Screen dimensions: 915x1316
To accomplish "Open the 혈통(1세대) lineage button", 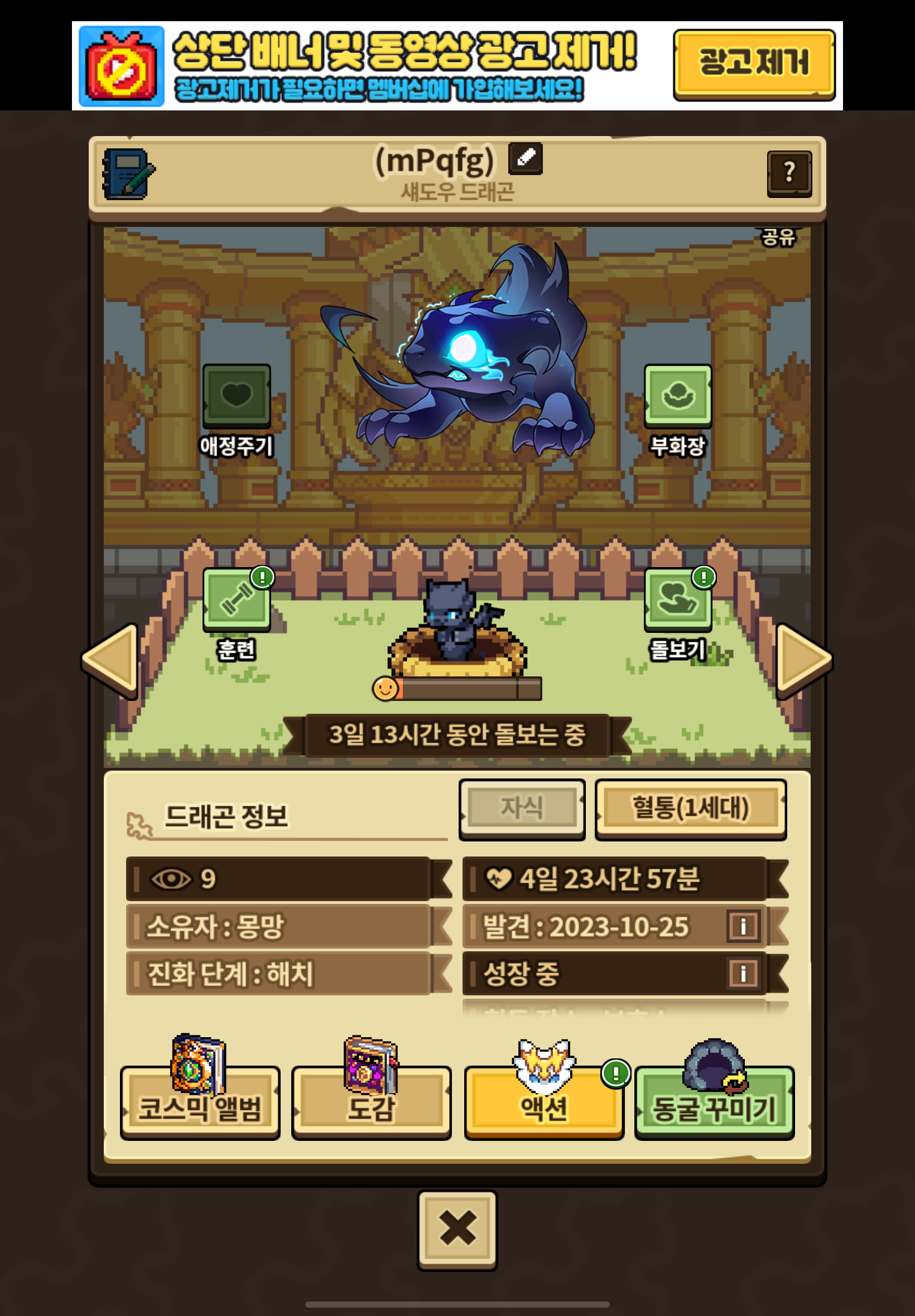I will 690,809.
